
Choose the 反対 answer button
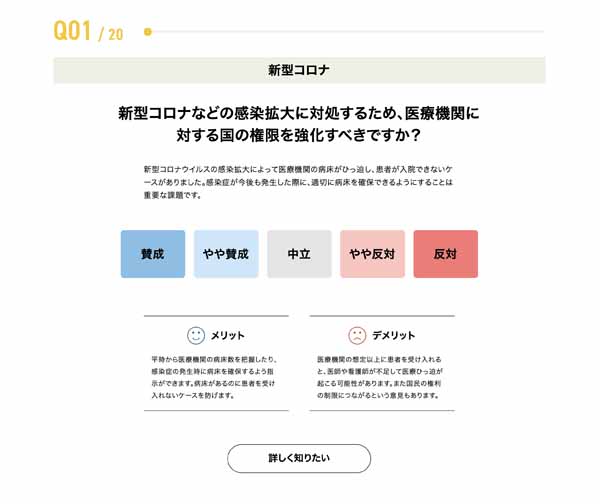pyautogui.click(x=445, y=254)
